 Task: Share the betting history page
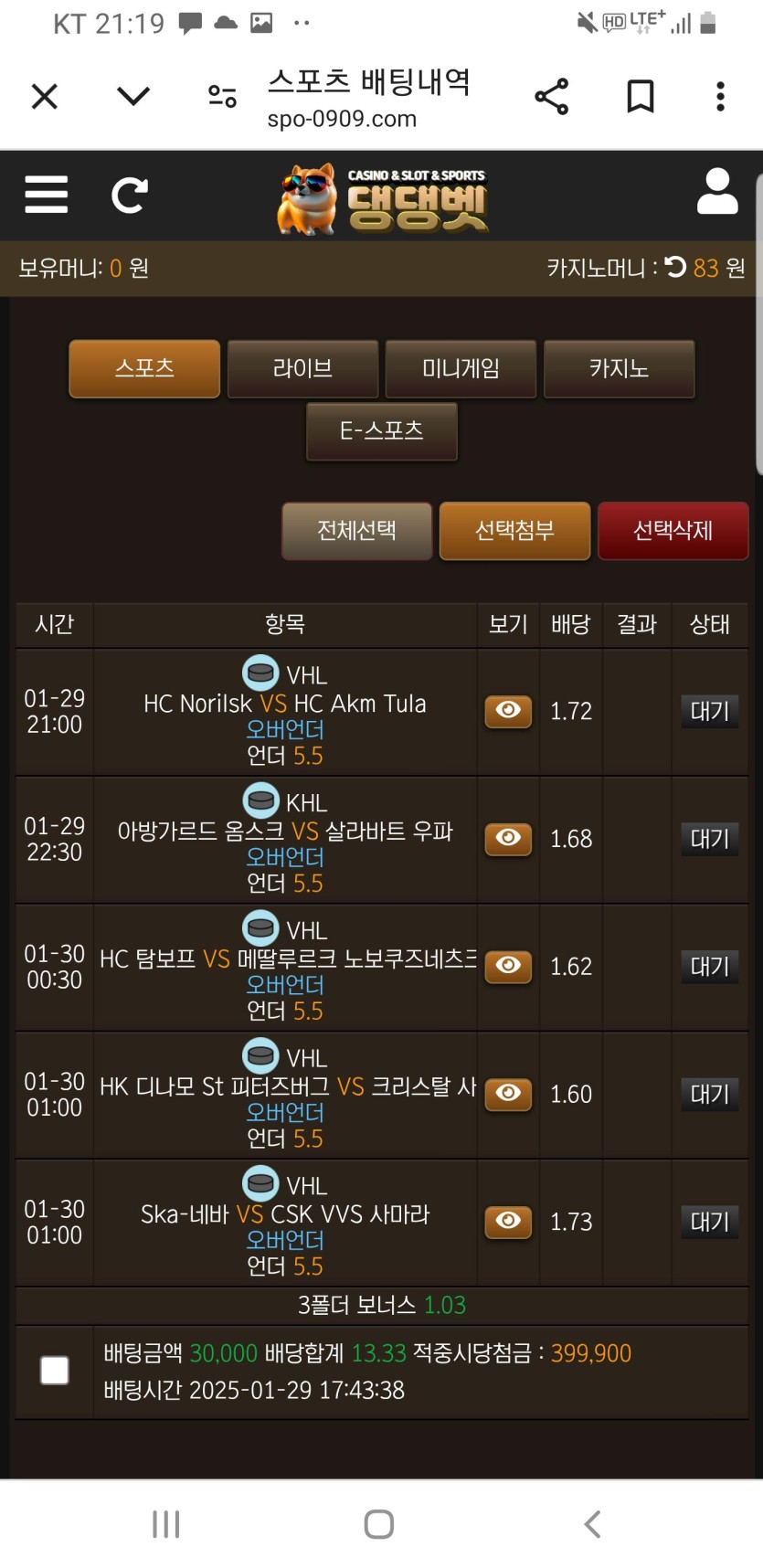click(x=551, y=96)
